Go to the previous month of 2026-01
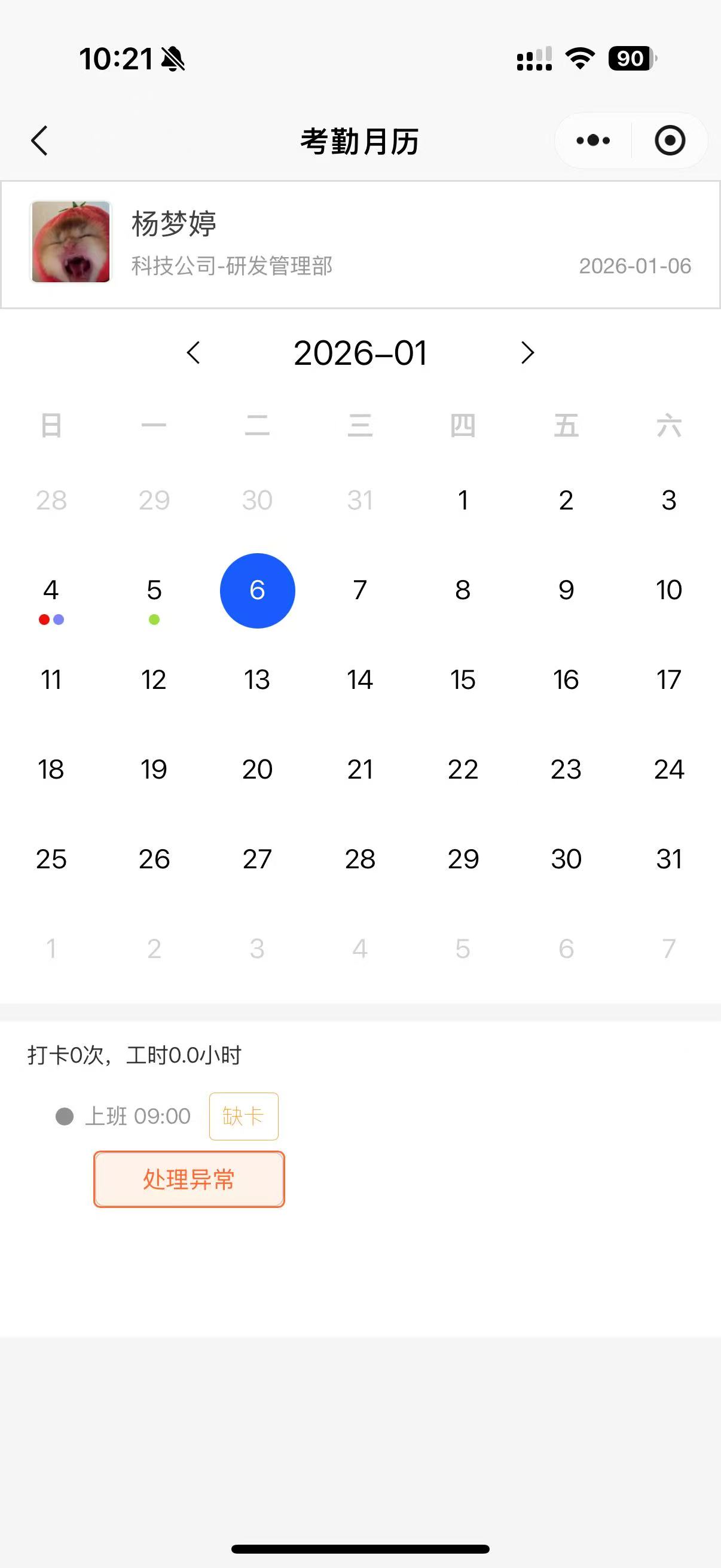Screen dimensions: 721x1568 click(x=194, y=353)
